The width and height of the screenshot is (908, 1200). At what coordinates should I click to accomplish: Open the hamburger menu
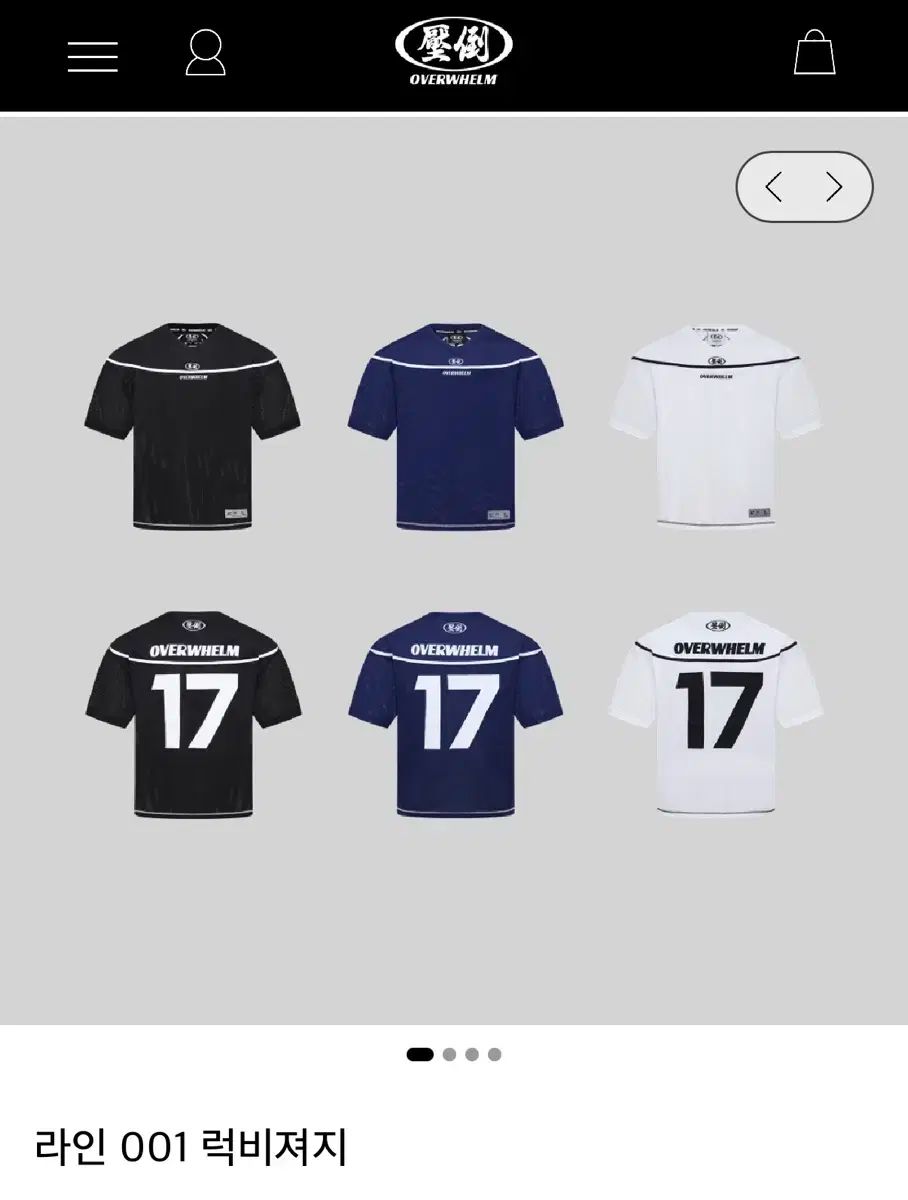pos(93,55)
